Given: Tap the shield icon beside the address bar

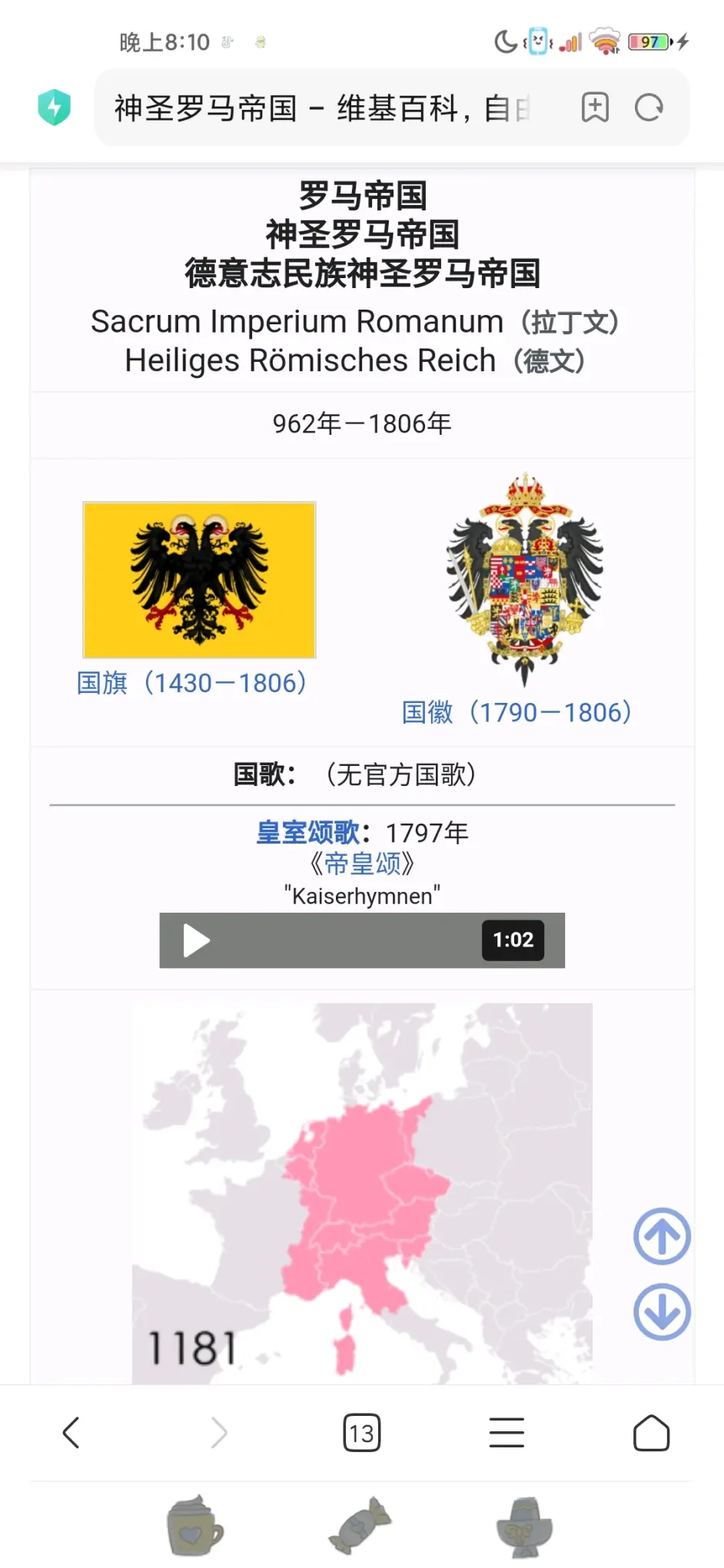Looking at the screenshot, I should click(x=55, y=108).
